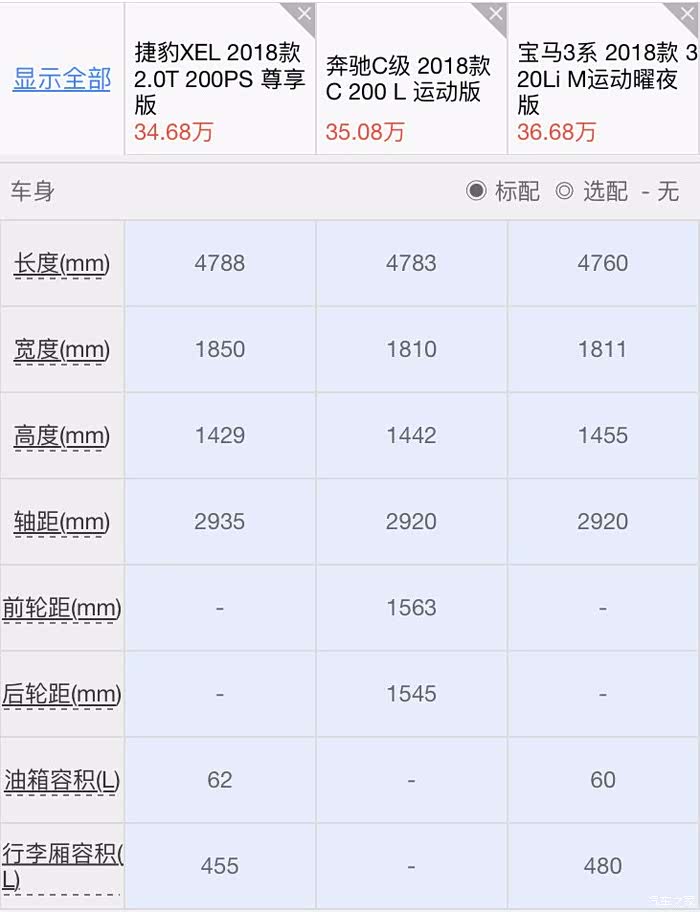Open the 前轮距(mm) parameter explanation

[62, 608]
